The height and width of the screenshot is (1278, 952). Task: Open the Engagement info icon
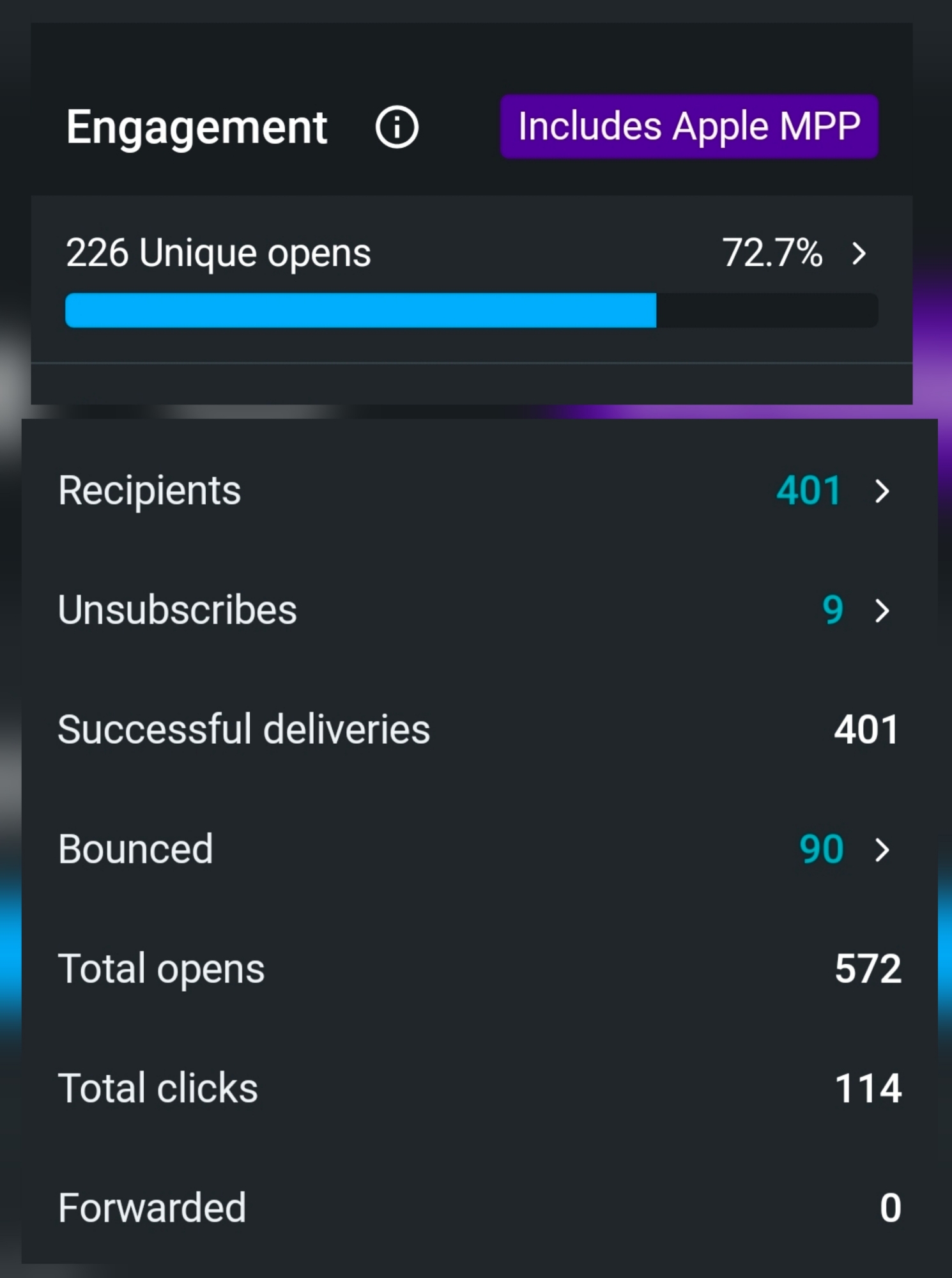point(397,127)
